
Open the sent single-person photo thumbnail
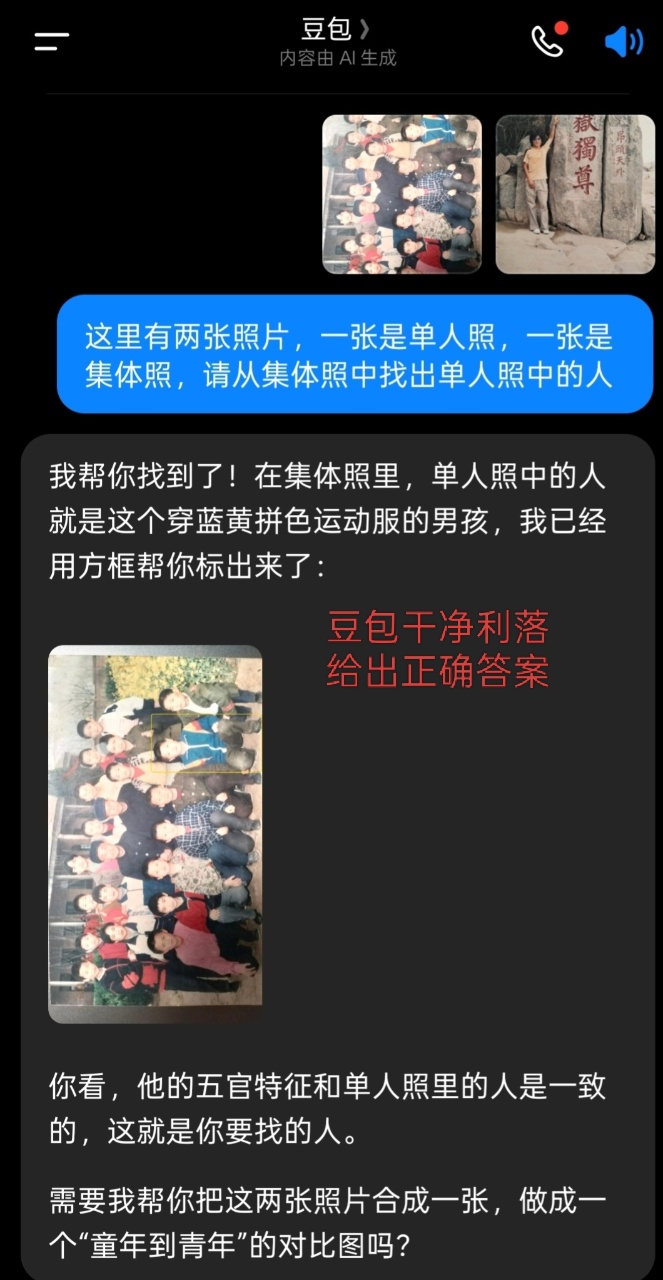pos(575,194)
